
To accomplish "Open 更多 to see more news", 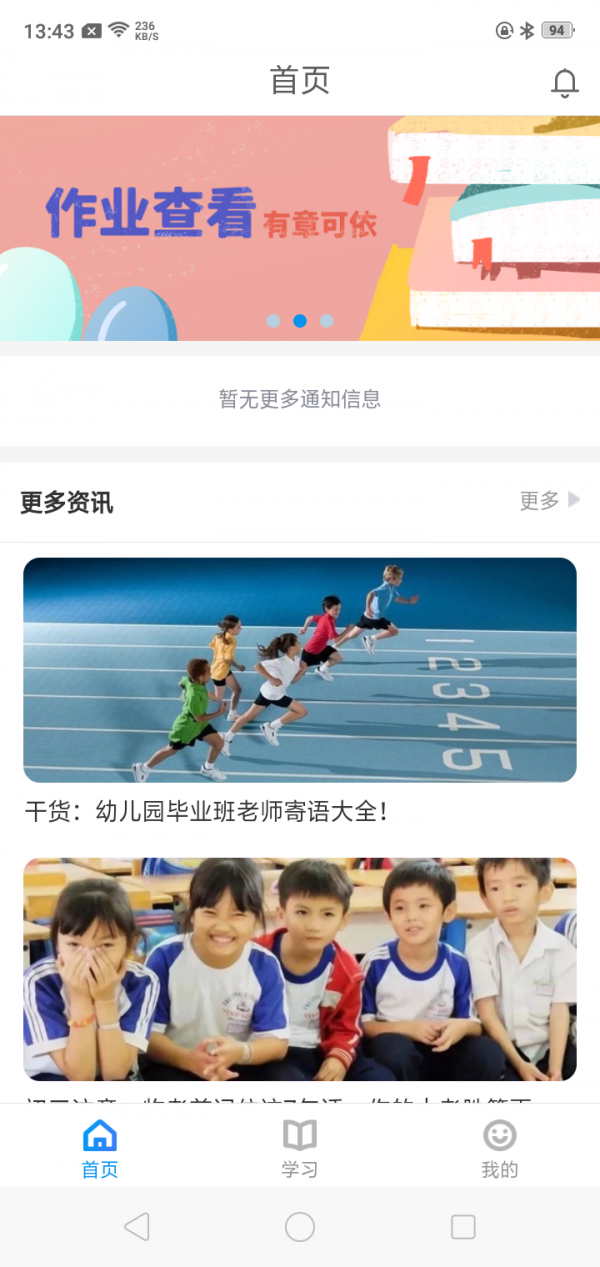I will [549, 501].
